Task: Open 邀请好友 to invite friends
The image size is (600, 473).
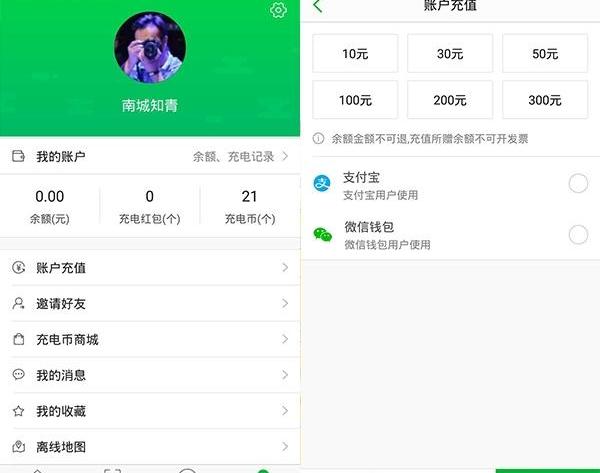Action: [x=150, y=304]
